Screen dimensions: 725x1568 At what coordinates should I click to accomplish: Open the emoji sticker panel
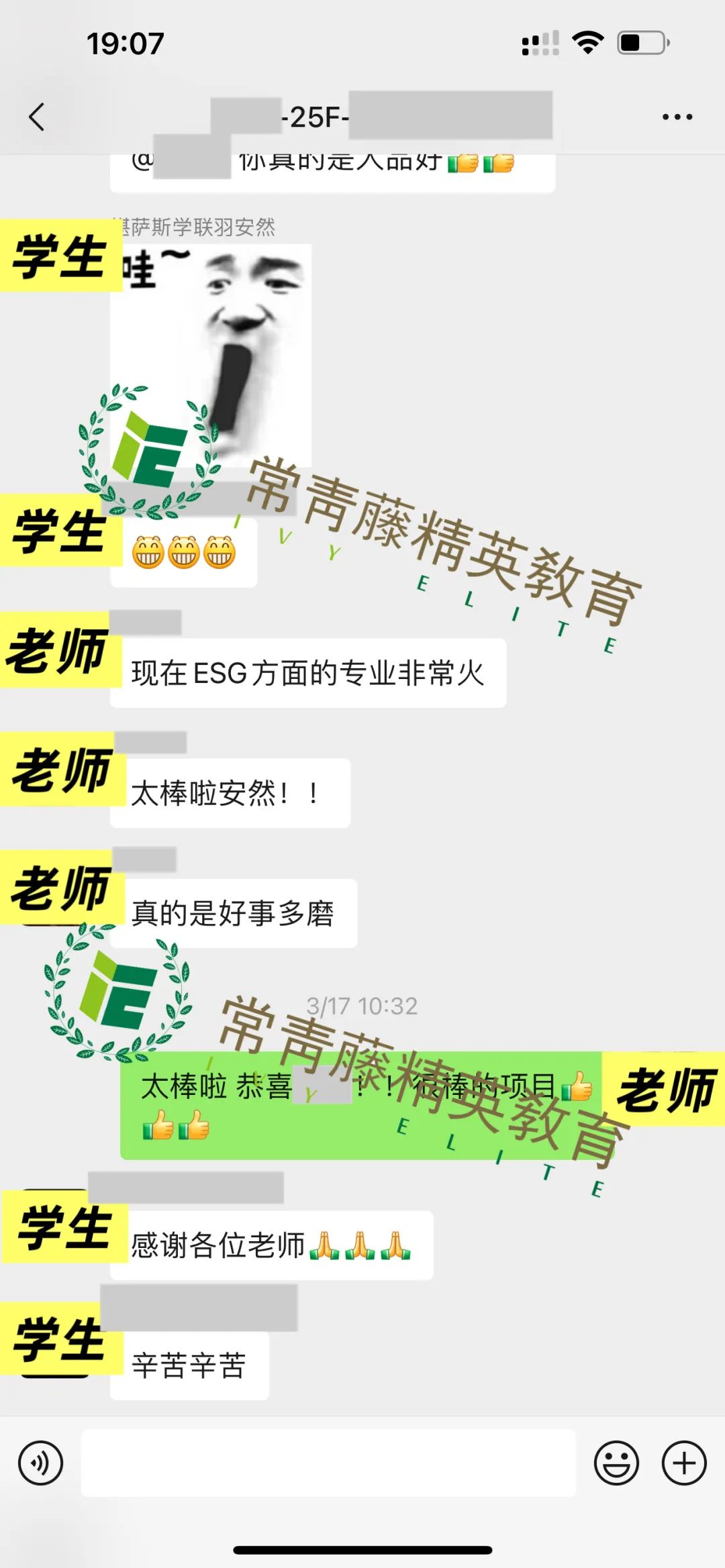tap(616, 1463)
